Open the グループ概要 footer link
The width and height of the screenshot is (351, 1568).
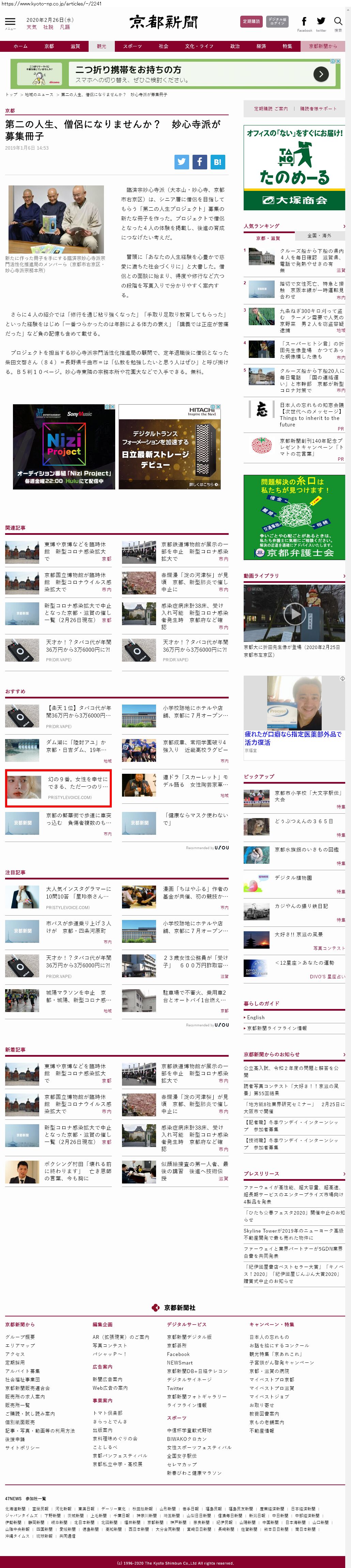pos(20,1337)
